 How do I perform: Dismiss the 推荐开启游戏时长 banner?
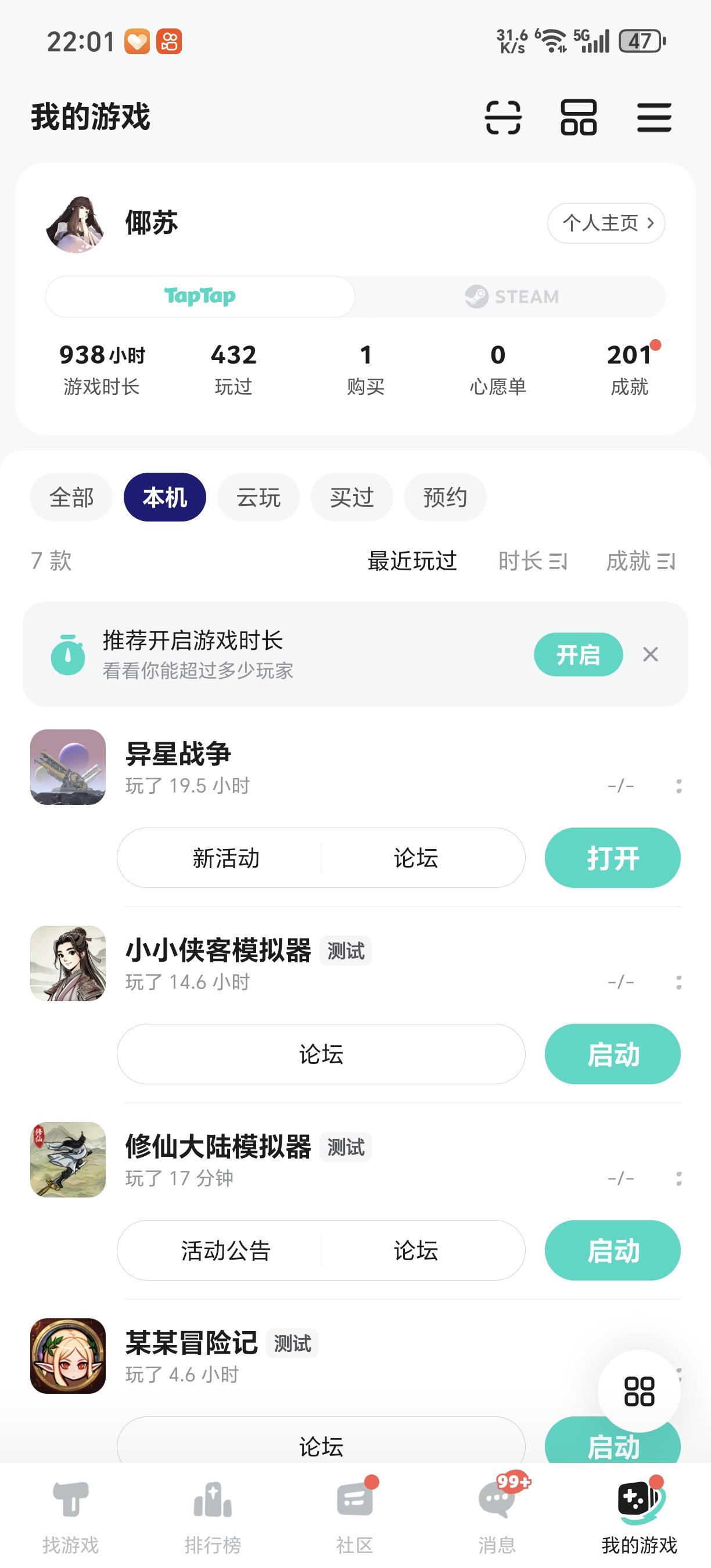(x=650, y=654)
